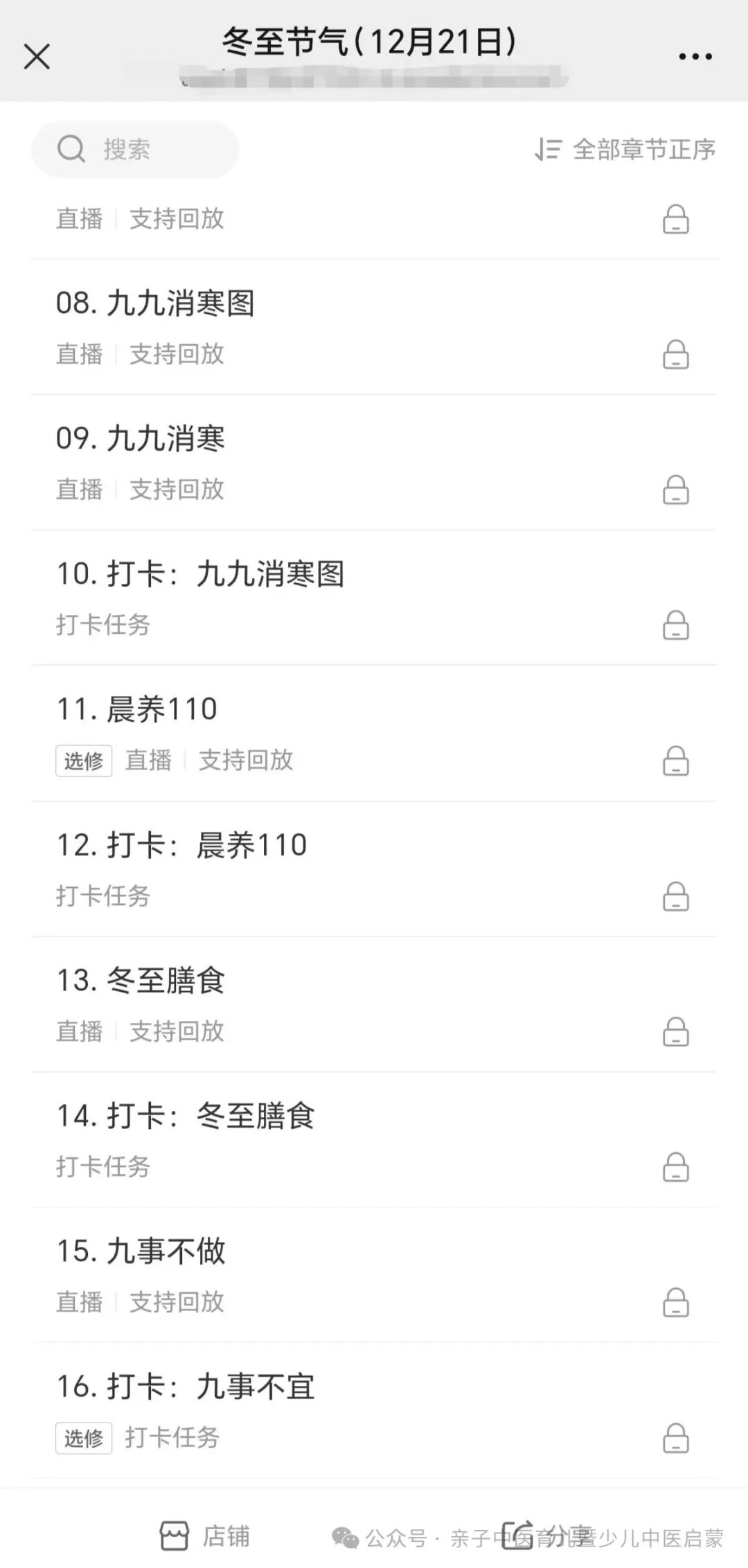Change the 全部章节正序 sort order
The height and width of the screenshot is (1568, 748).
point(625,150)
